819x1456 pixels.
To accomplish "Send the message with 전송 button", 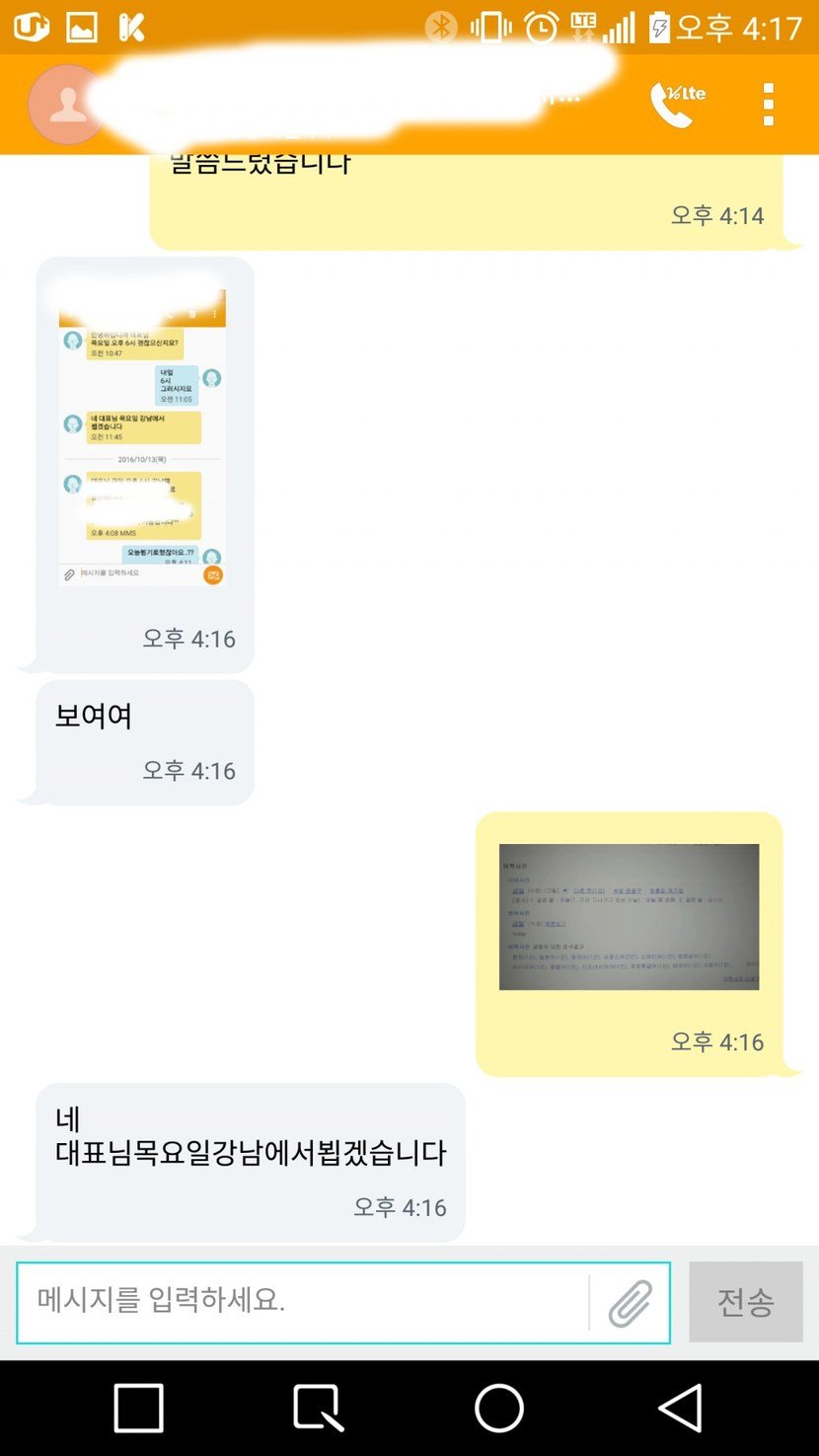I will pyautogui.click(x=745, y=1302).
